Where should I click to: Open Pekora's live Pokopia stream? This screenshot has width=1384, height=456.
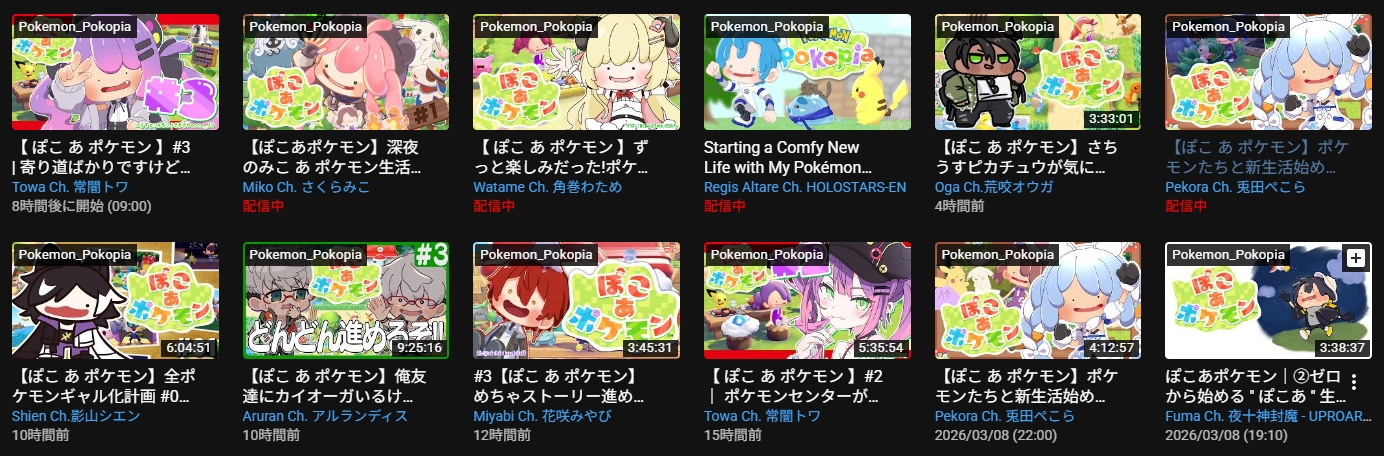tap(1268, 72)
